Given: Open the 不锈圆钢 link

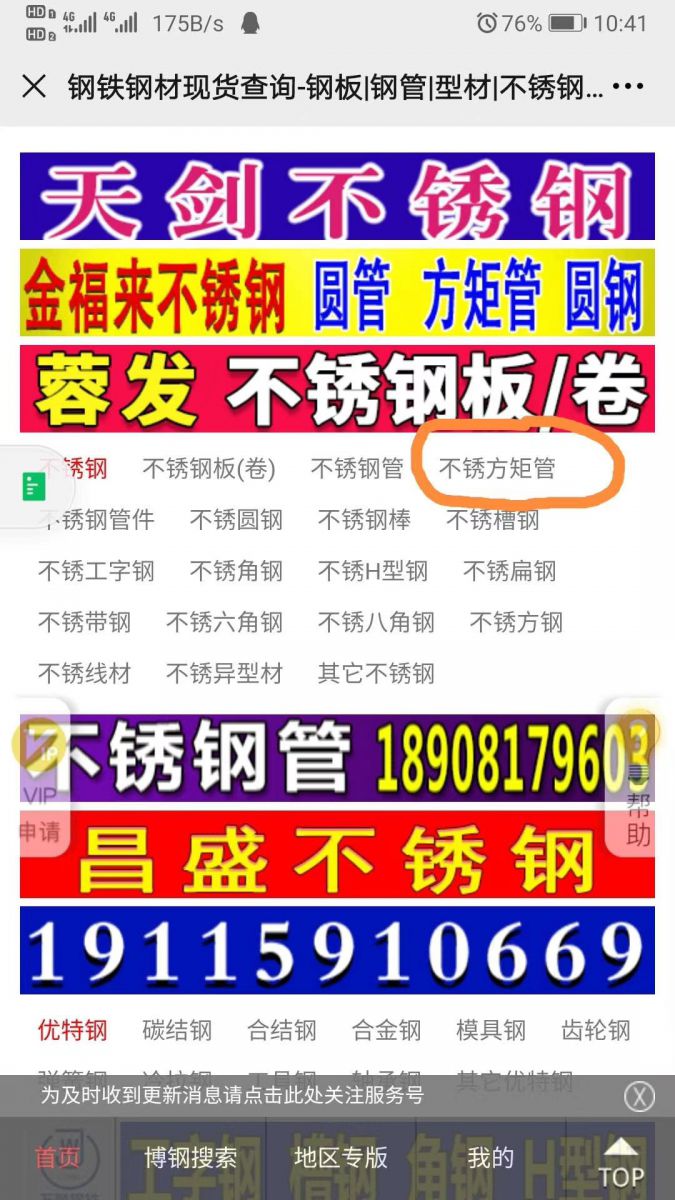Looking at the screenshot, I should pyautogui.click(x=236, y=520).
